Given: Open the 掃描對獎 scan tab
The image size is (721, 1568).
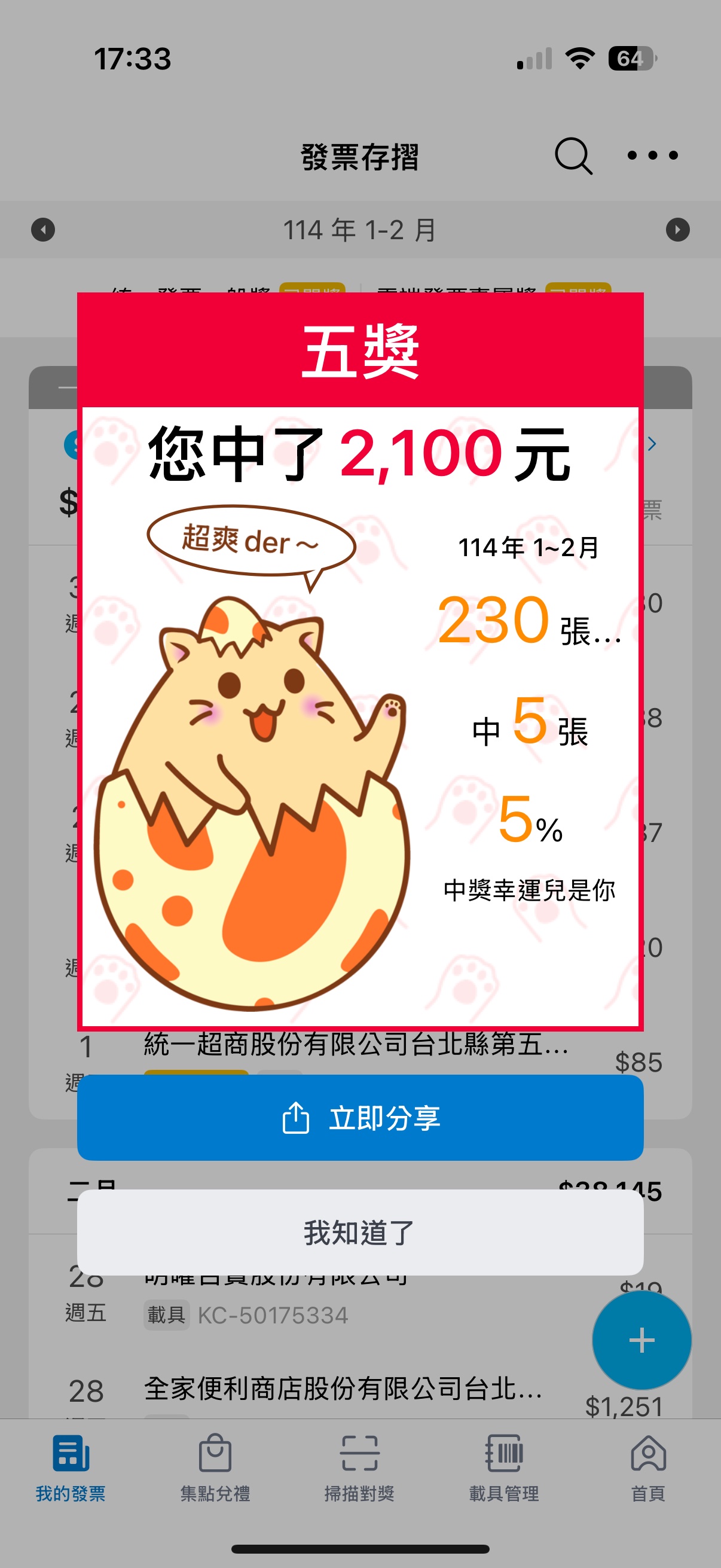Looking at the screenshot, I should click(359, 1468).
